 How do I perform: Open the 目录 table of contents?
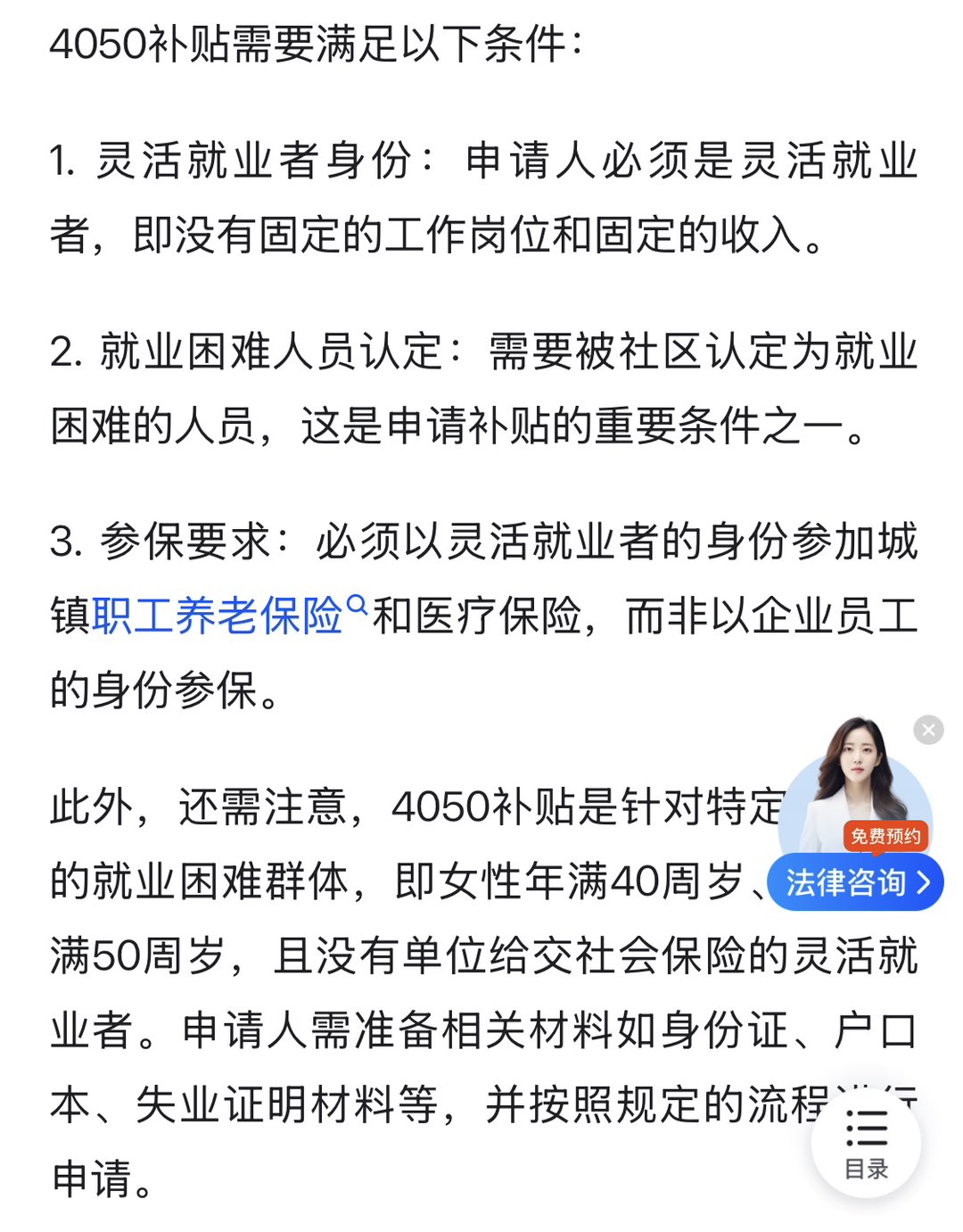[x=866, y=1144]
